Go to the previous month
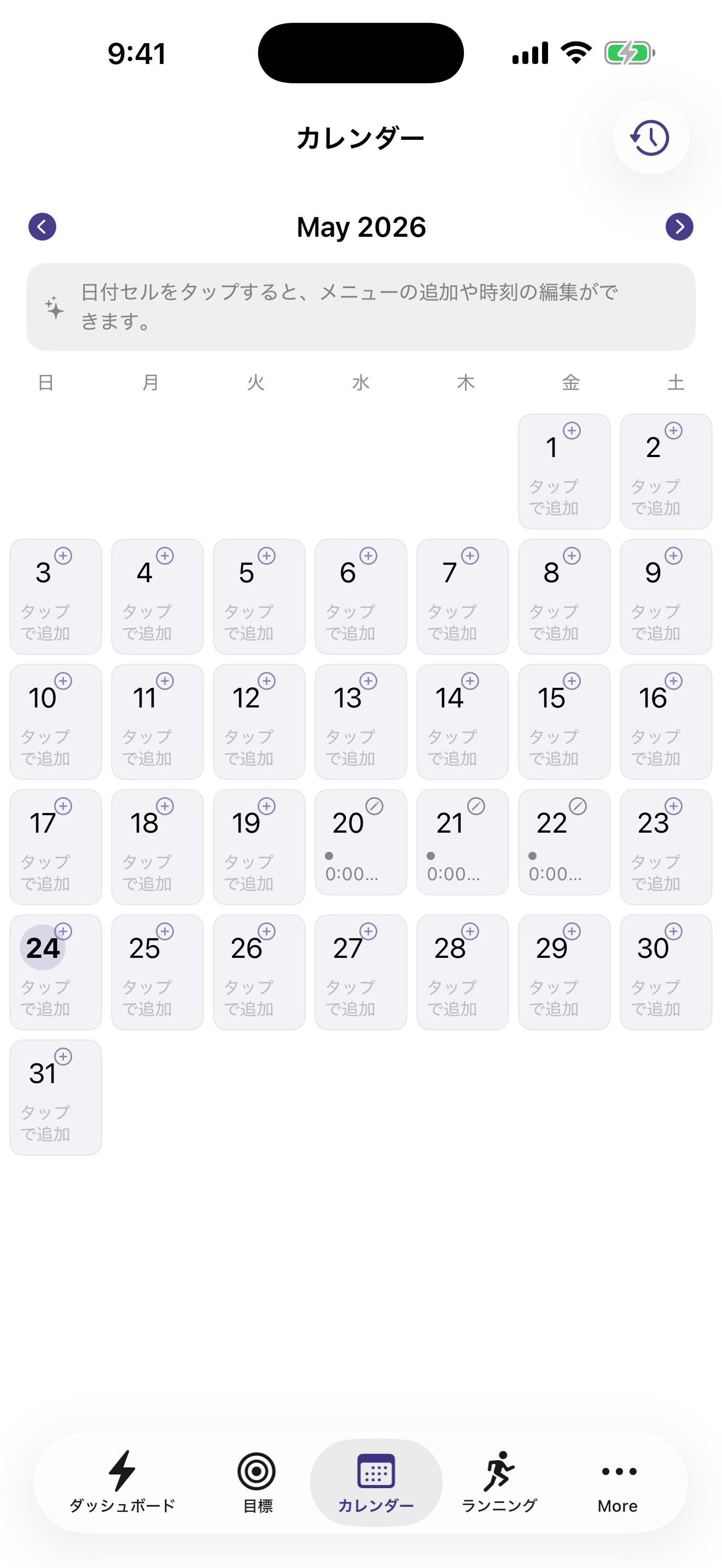This screenshot has height=1568, width=722. coord(42,227)
